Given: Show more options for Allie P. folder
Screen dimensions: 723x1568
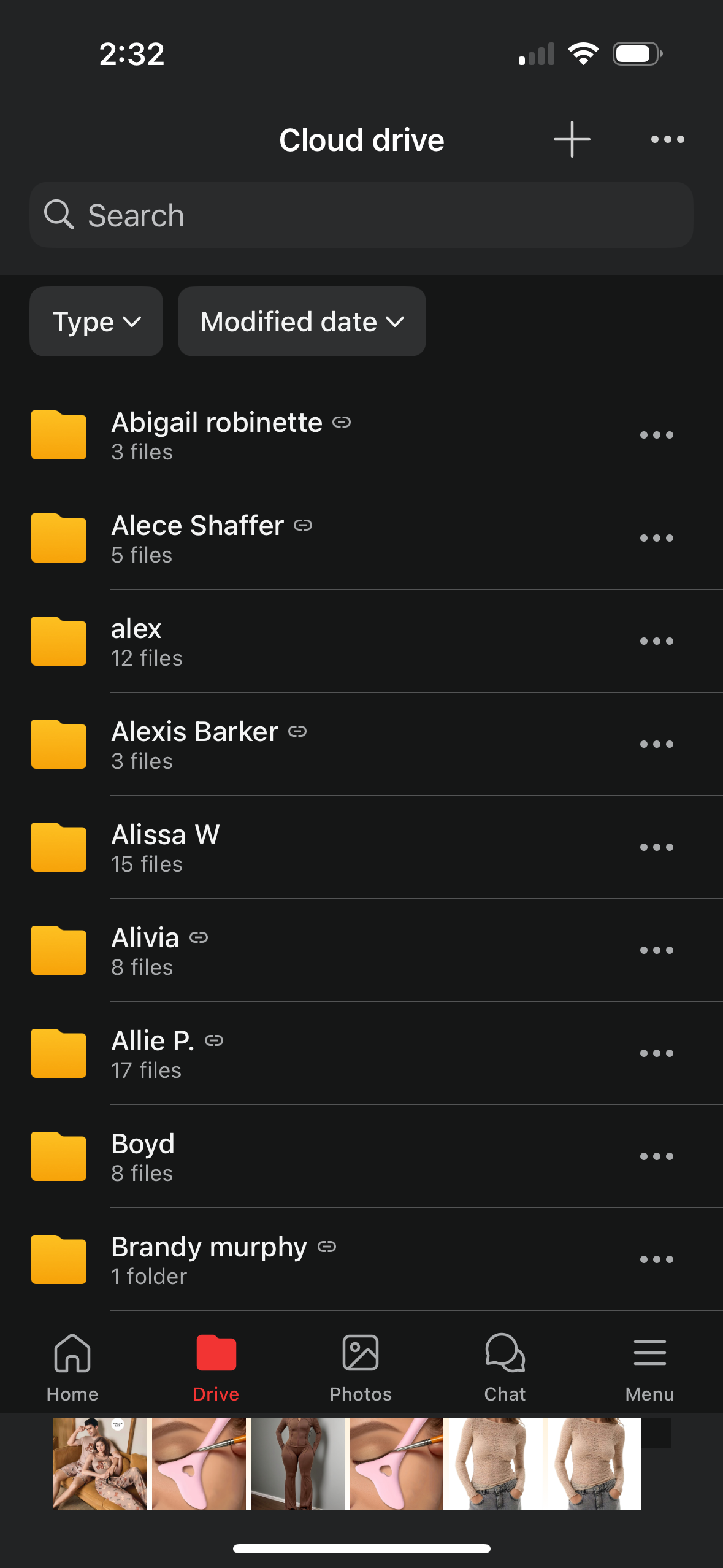Looking at the screenshot, I should [x=656, y=1053].
